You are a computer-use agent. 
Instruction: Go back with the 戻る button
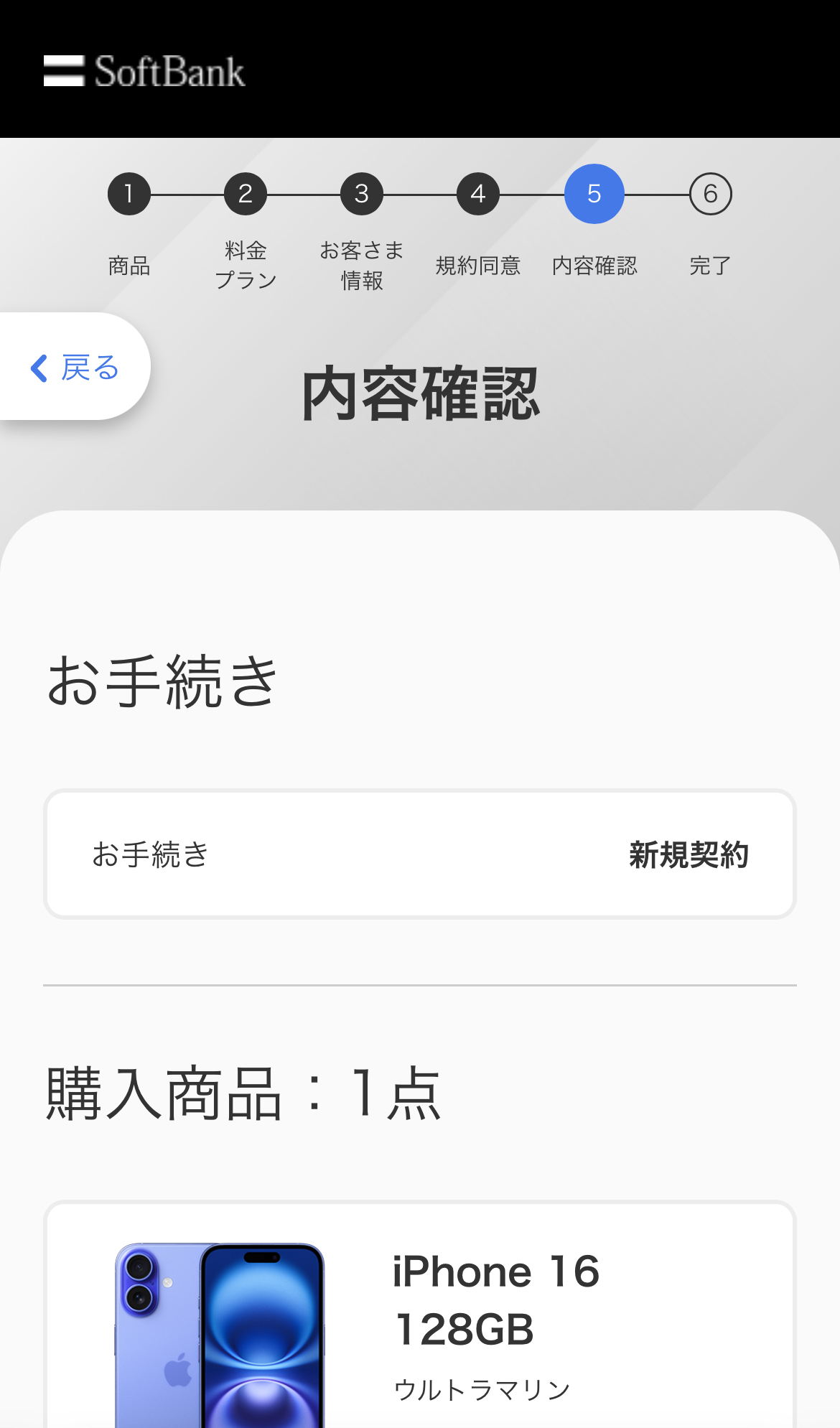74,367
